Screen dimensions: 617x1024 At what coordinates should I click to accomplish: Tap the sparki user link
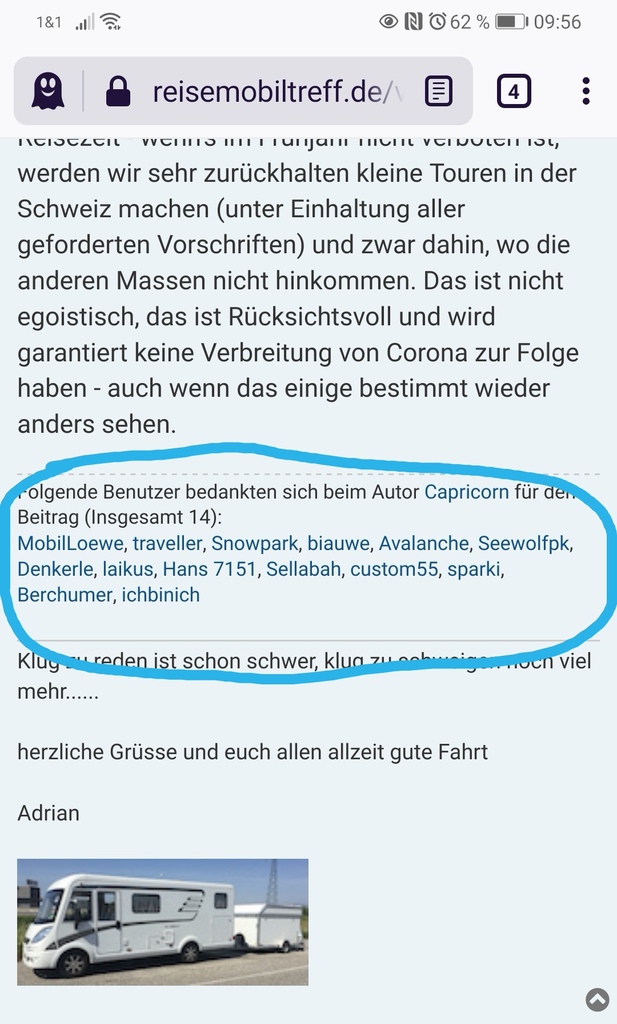click(474, 569)
